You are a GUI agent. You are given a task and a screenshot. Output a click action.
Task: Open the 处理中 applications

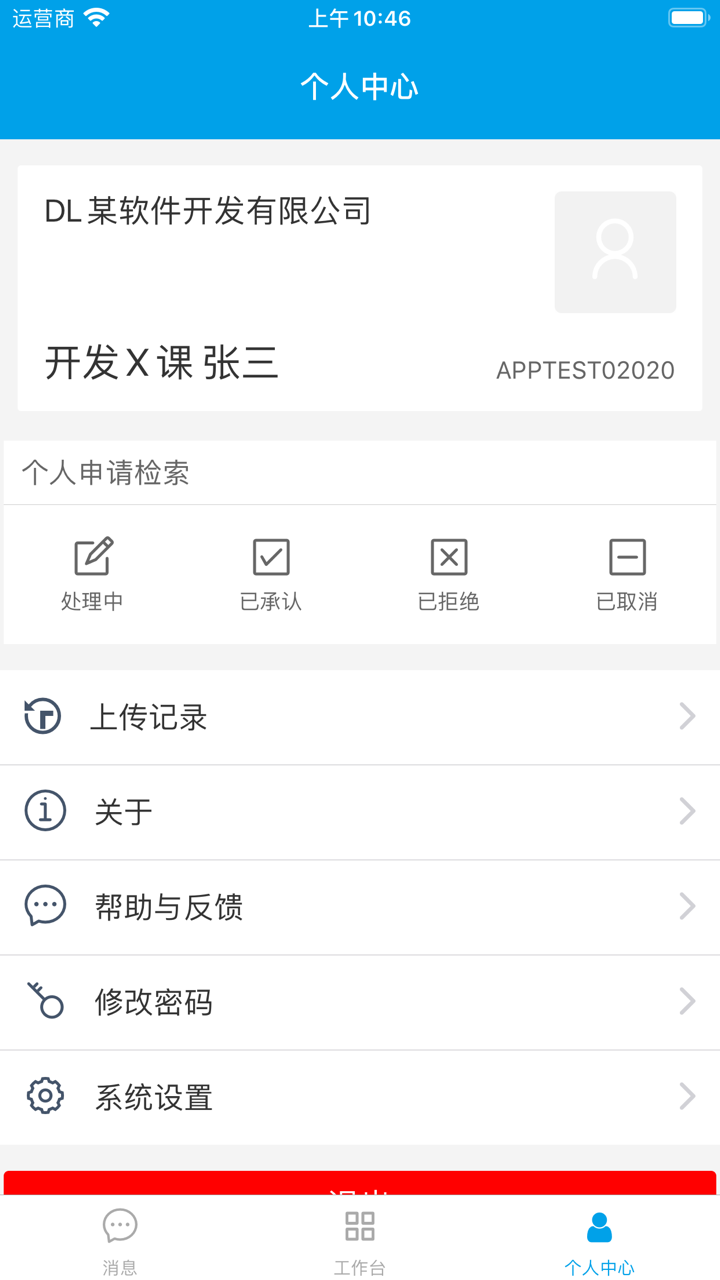pos(93,573)
